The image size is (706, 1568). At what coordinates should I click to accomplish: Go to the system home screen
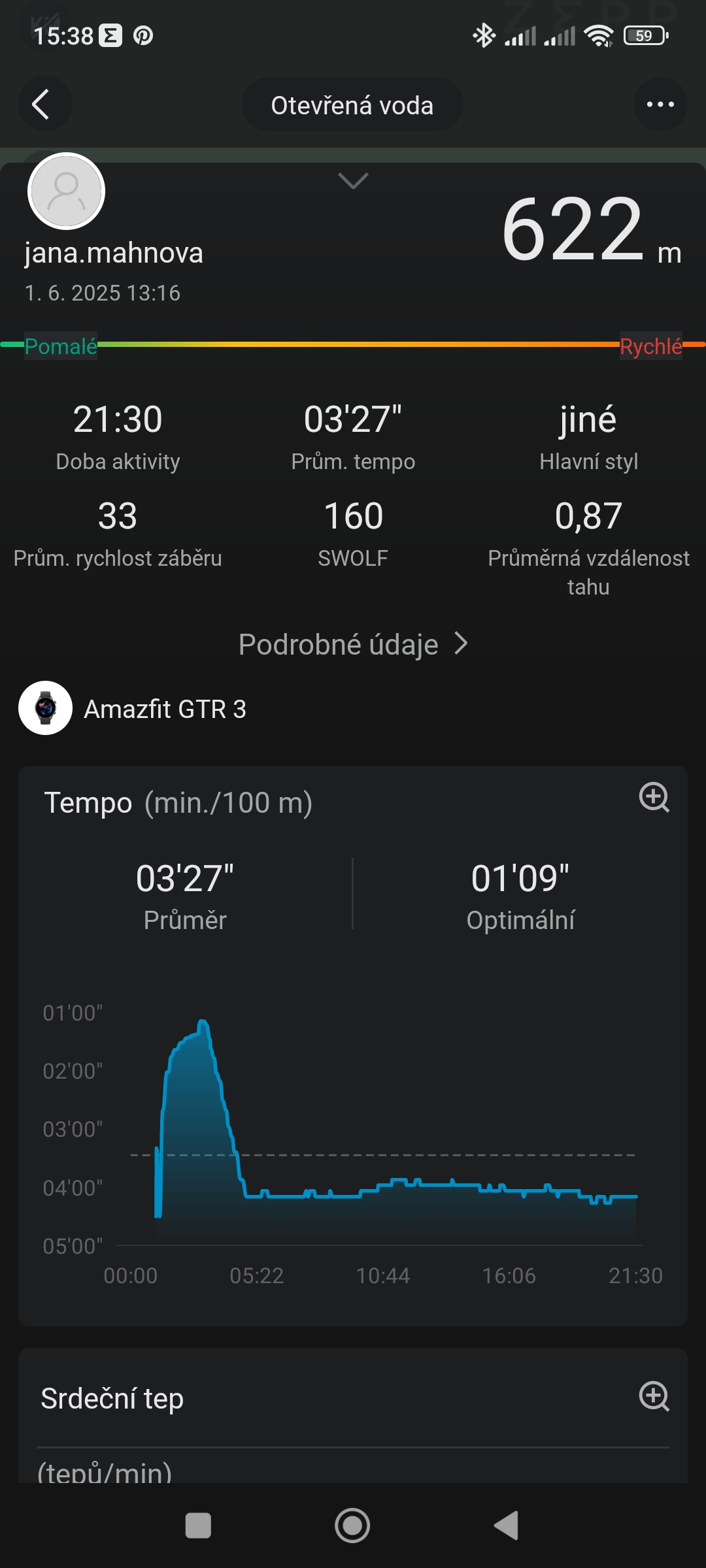click(x=352, y=1526)
